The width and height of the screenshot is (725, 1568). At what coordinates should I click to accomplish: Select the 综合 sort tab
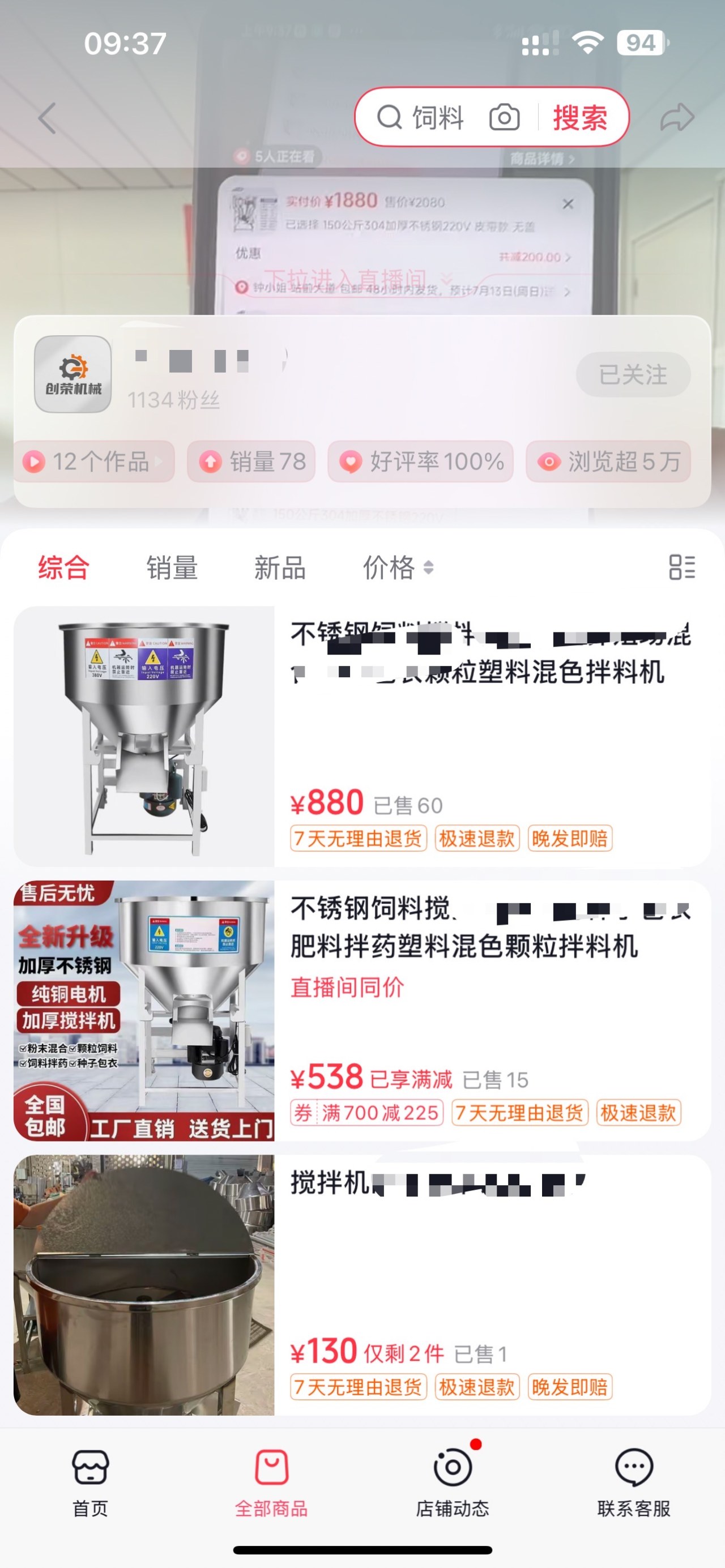point(64,567)
